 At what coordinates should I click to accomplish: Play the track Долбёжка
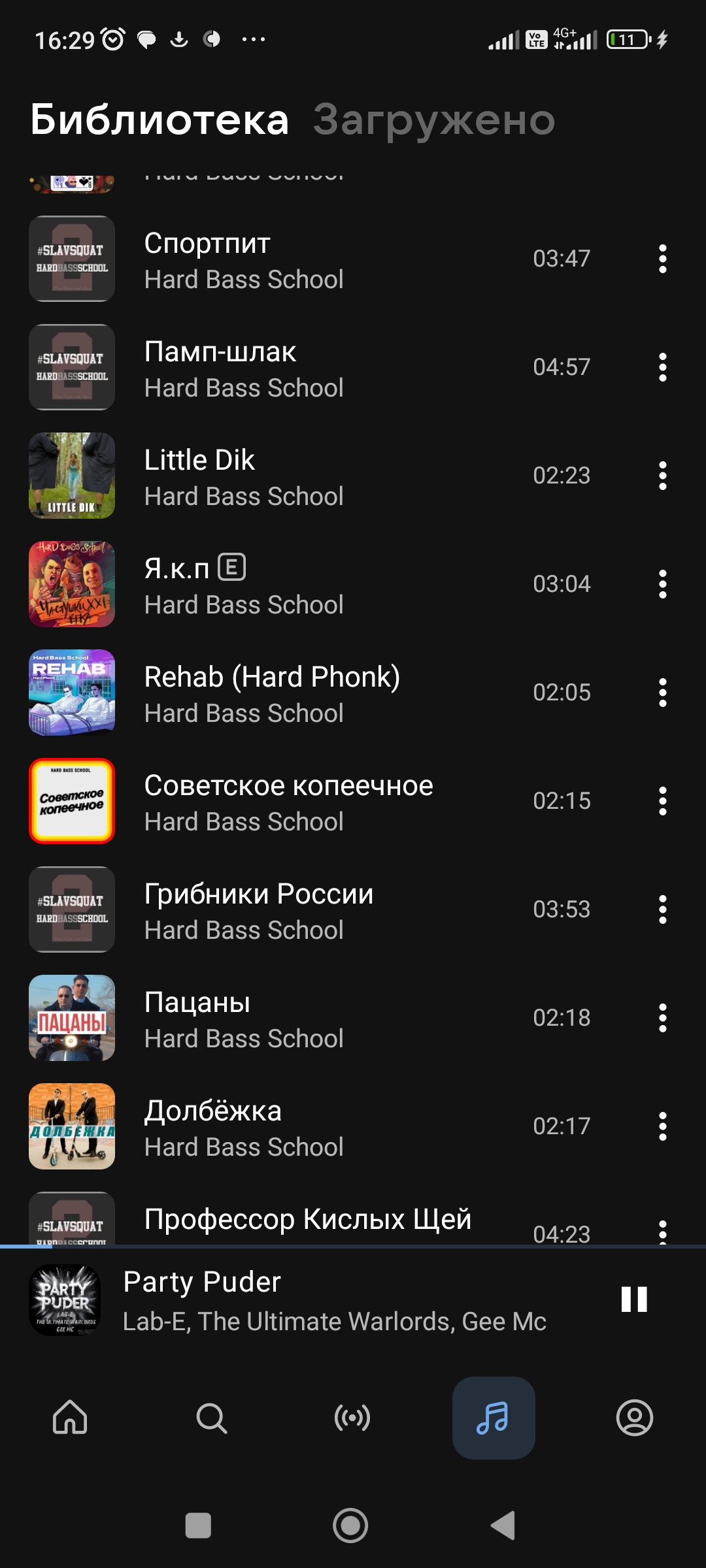click(353, 1127)
